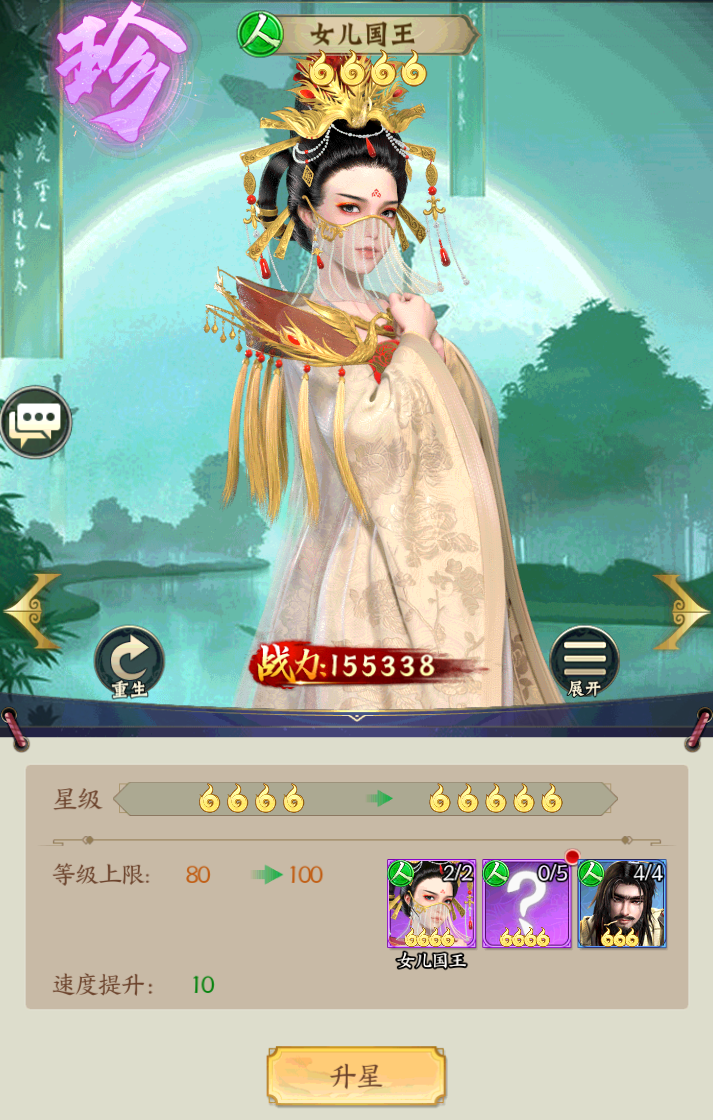Tap the 升星 star upgrade button
The width and height of the screenshot is (713, 1120).
(x=356, y=1076)
